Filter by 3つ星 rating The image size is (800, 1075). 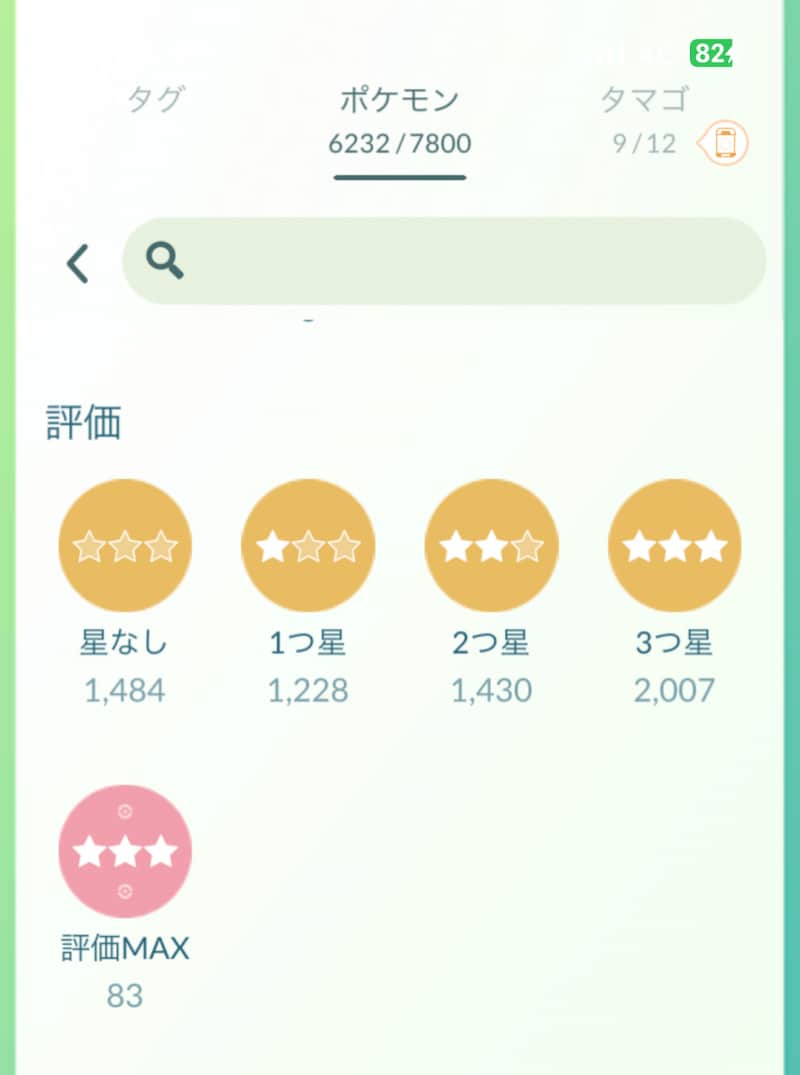click(x=674, y=546)
